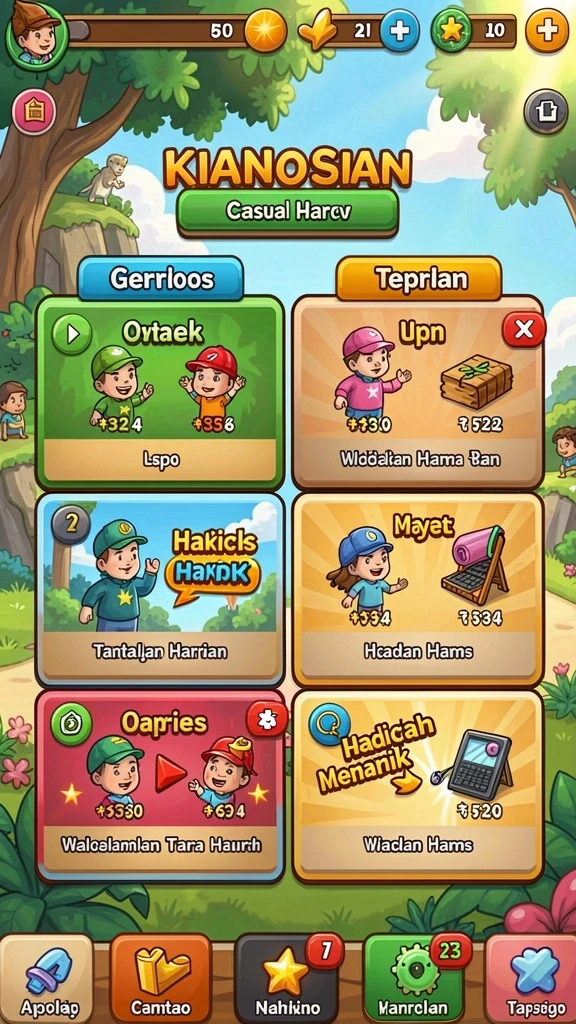Open the Tantaljan Harrian card

point(160,590)
